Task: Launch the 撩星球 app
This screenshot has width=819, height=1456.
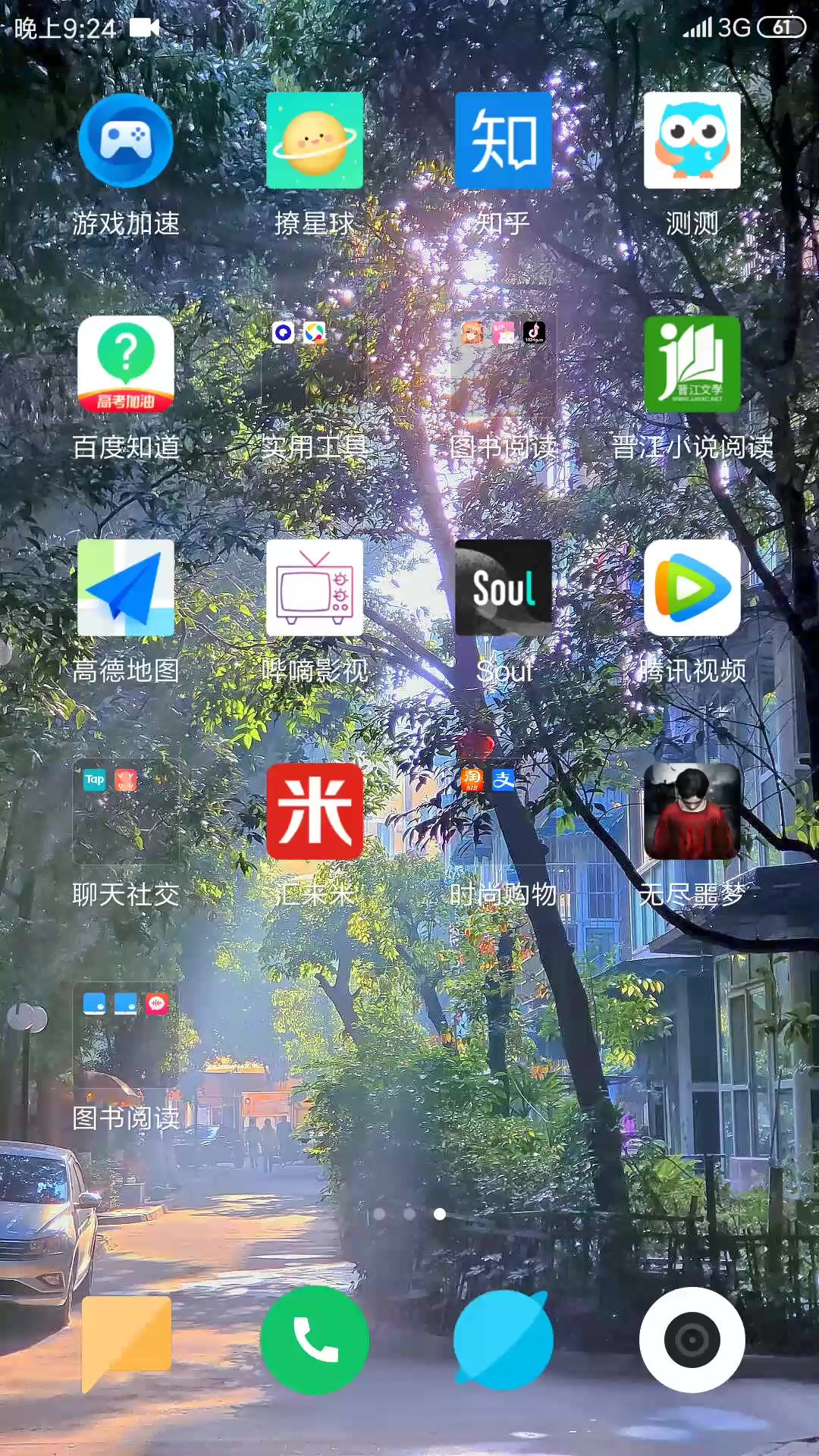Action: click(x=315, y=141)
